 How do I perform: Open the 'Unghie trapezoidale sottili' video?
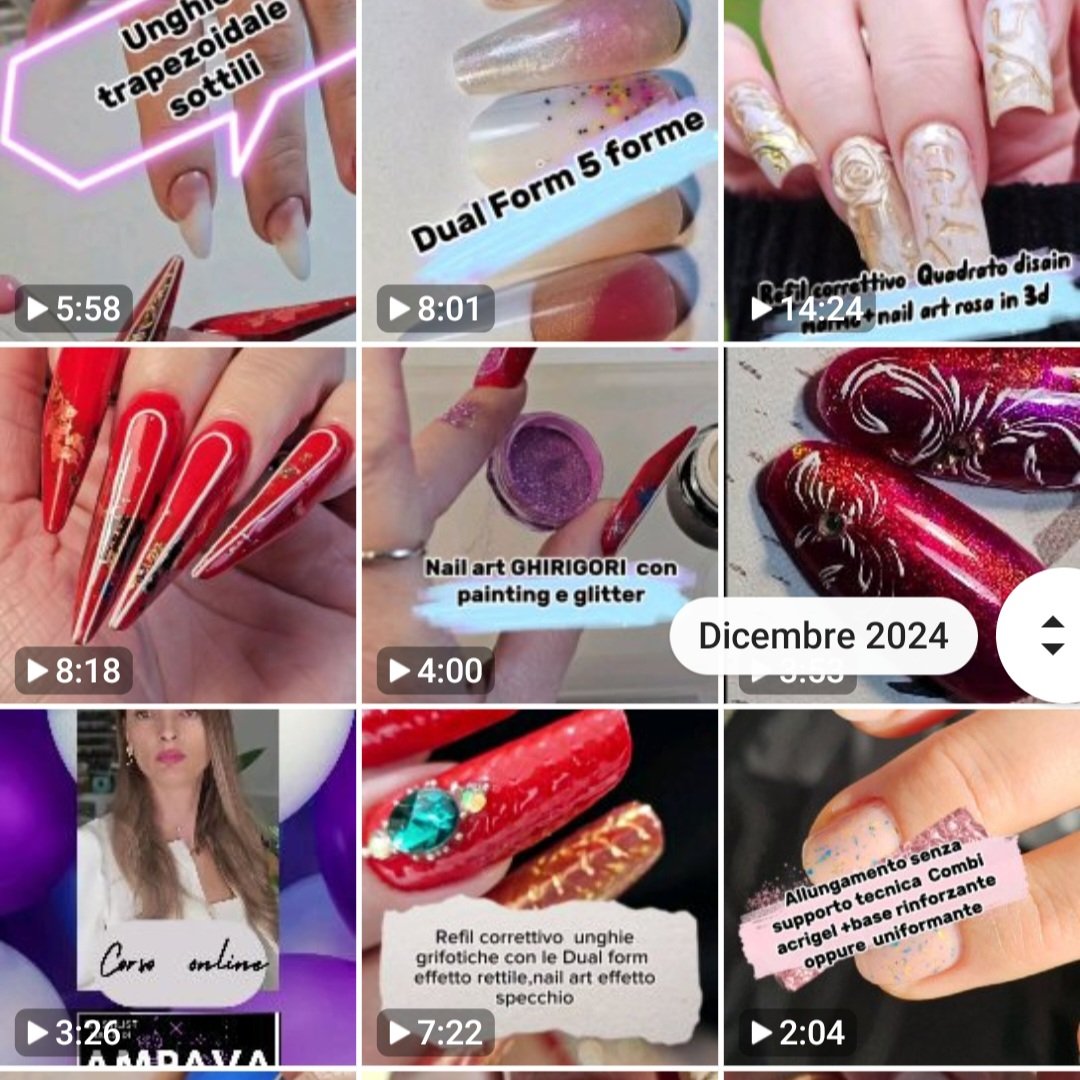click(178, 170)
